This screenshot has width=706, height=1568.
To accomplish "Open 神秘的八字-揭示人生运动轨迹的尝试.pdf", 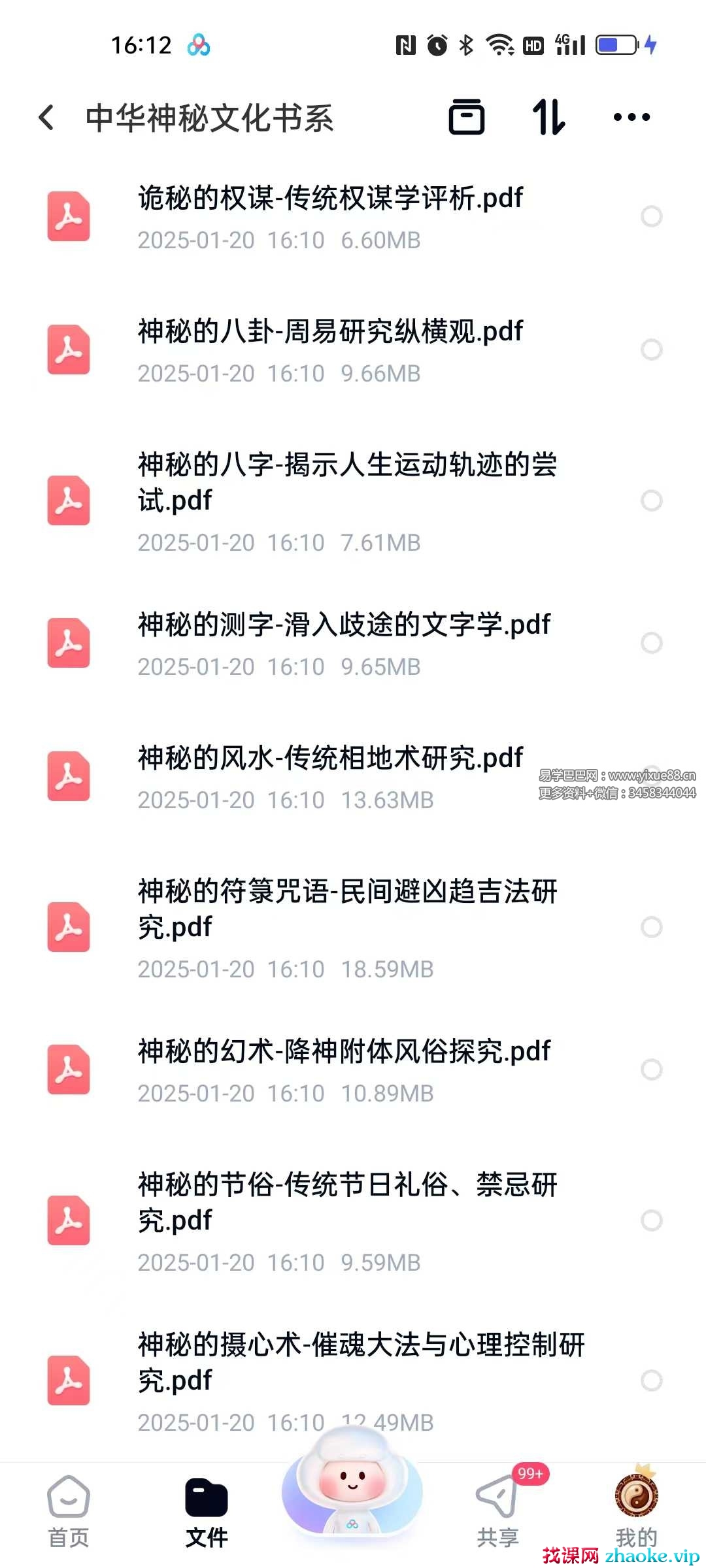I will point(346,500).
